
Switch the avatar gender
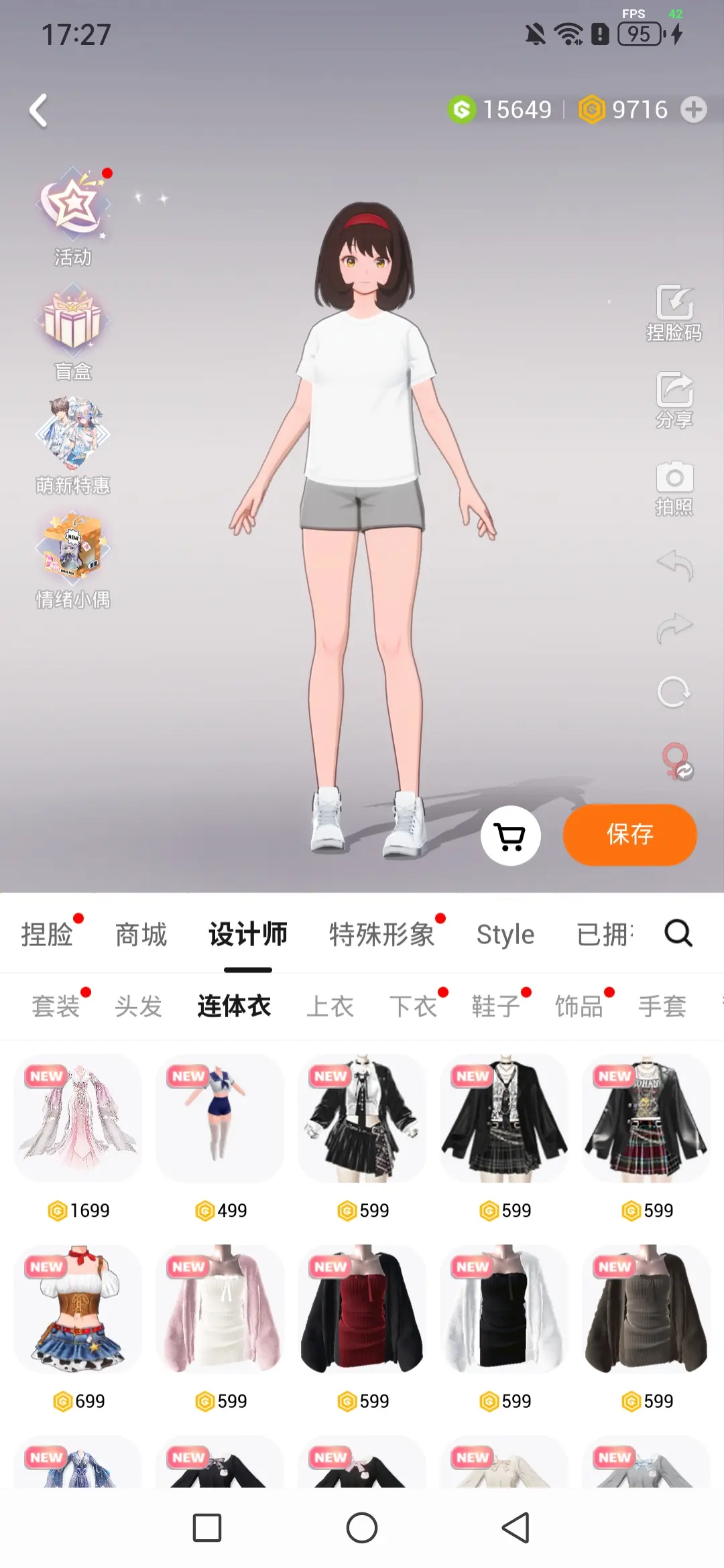(x=676, y=761)
